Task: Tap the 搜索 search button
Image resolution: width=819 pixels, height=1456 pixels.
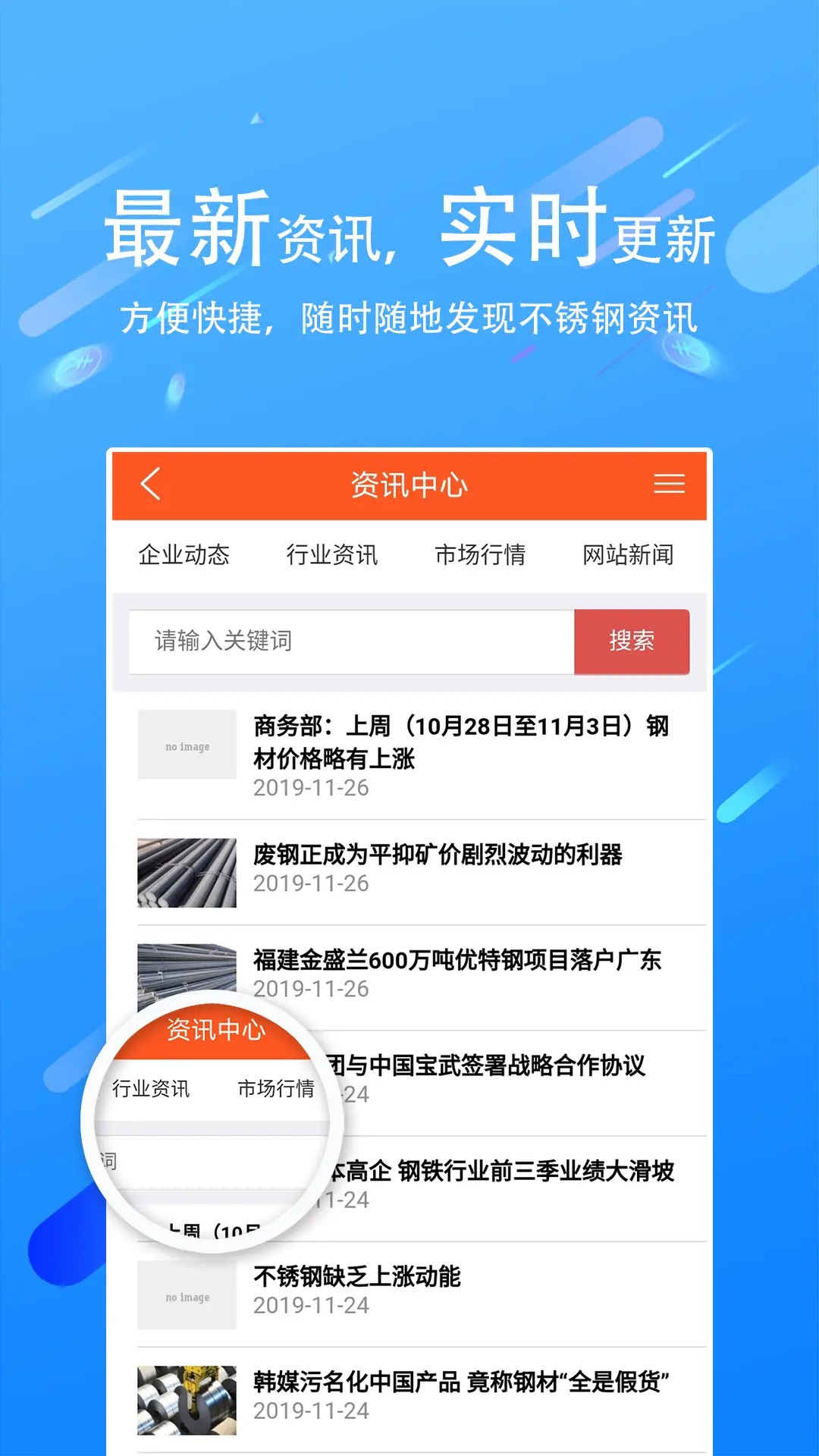Action: tap(632, 642)
